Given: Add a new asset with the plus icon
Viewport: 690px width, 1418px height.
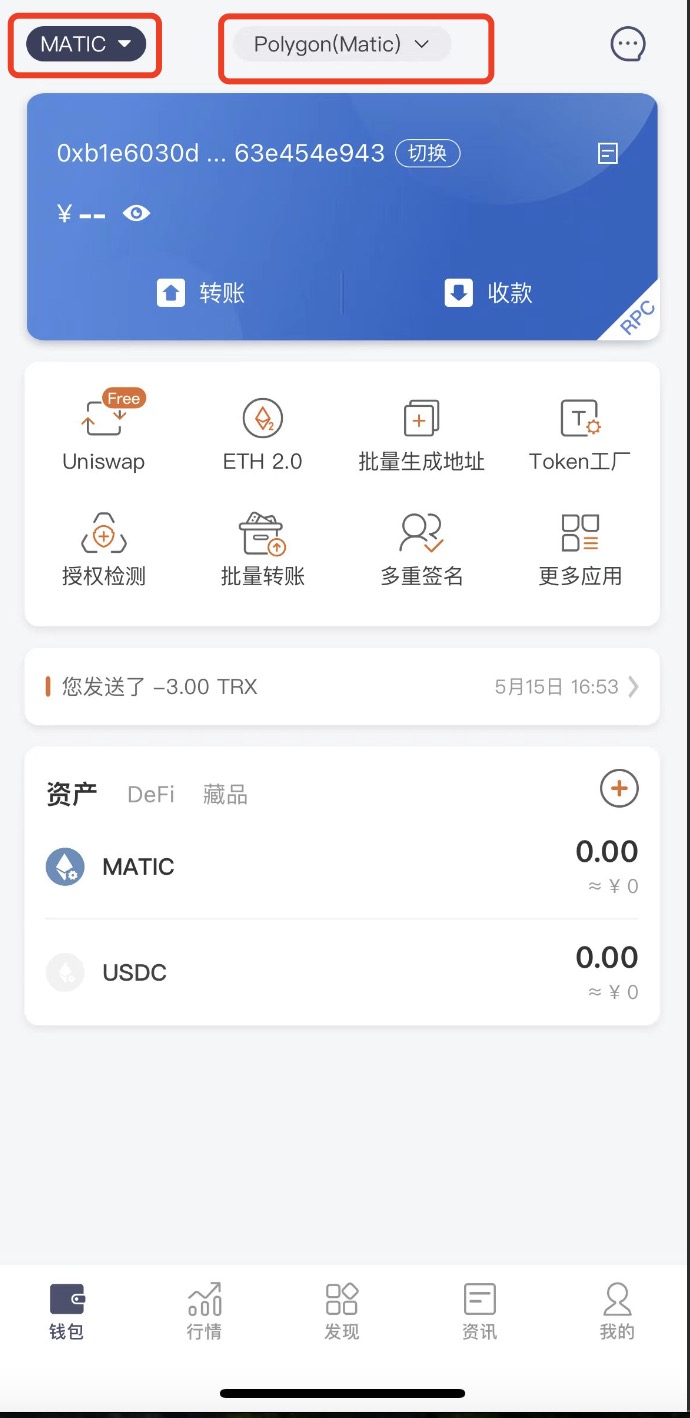Looking at the screenshot, I should tap(619, 789).
